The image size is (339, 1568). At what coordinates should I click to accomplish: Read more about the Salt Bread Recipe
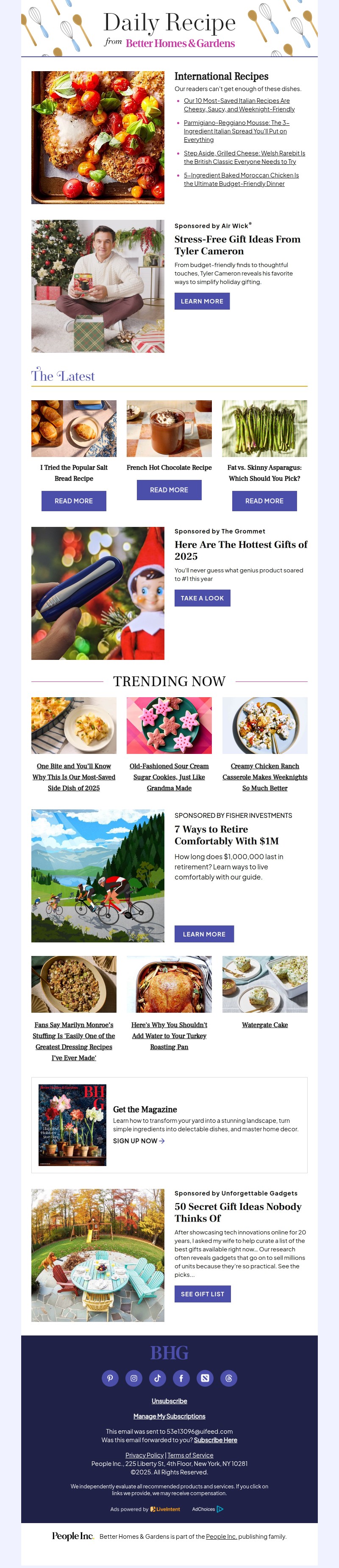click(x=74, y=501)
